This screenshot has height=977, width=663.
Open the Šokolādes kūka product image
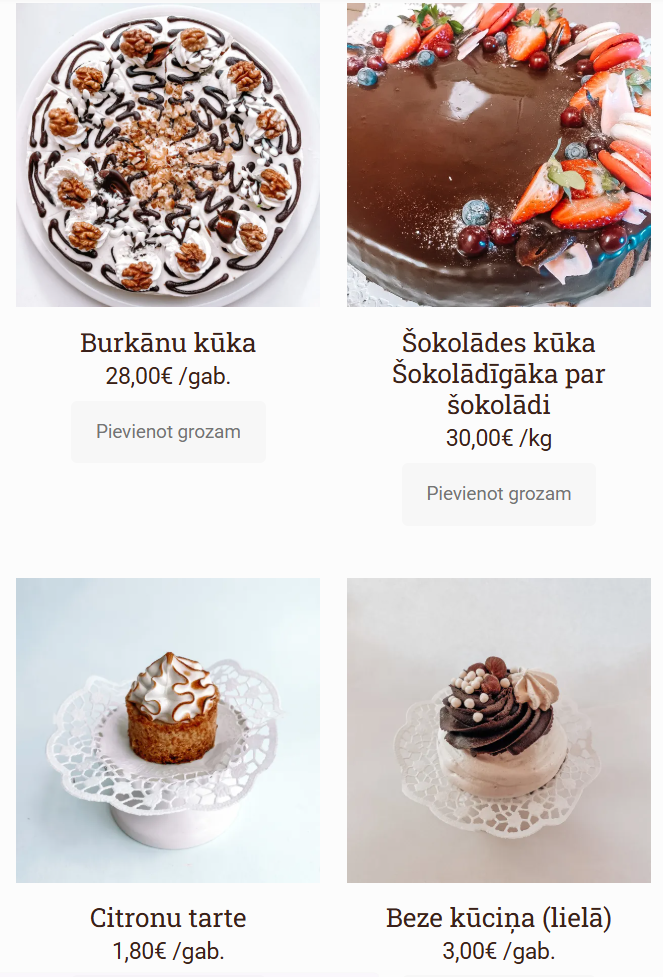[x=499, y=155]
